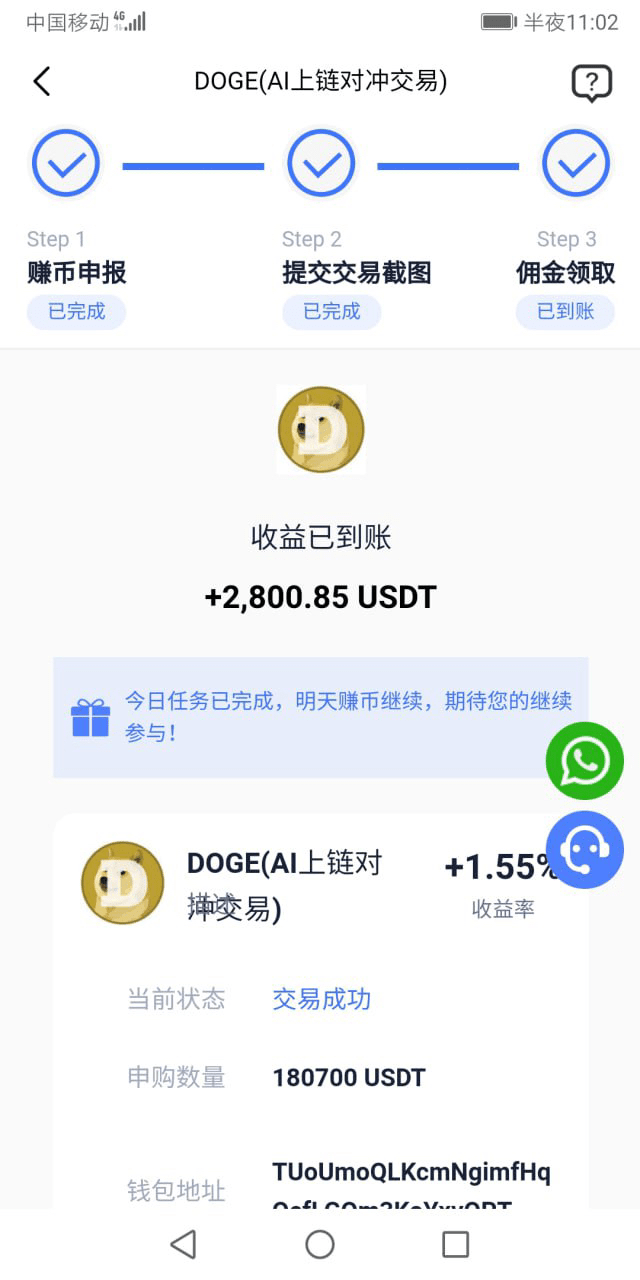
Task: Tap the system back triangle
Action: [x=183, y=1244]
